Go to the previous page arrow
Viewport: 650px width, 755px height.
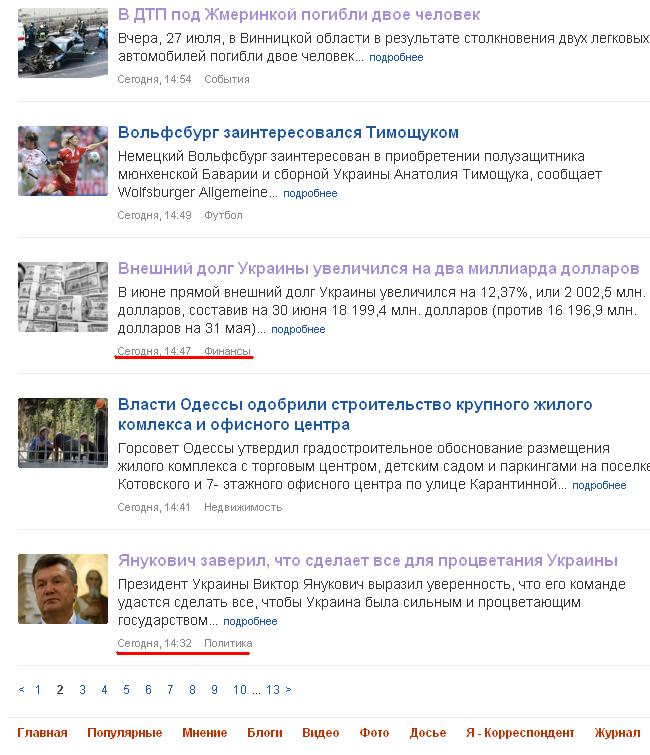[22, 689]
